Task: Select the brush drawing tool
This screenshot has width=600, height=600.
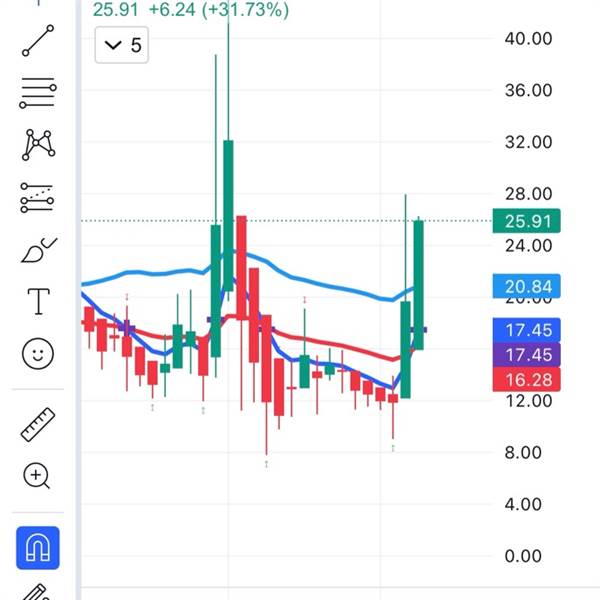Action: coord(38,249)
